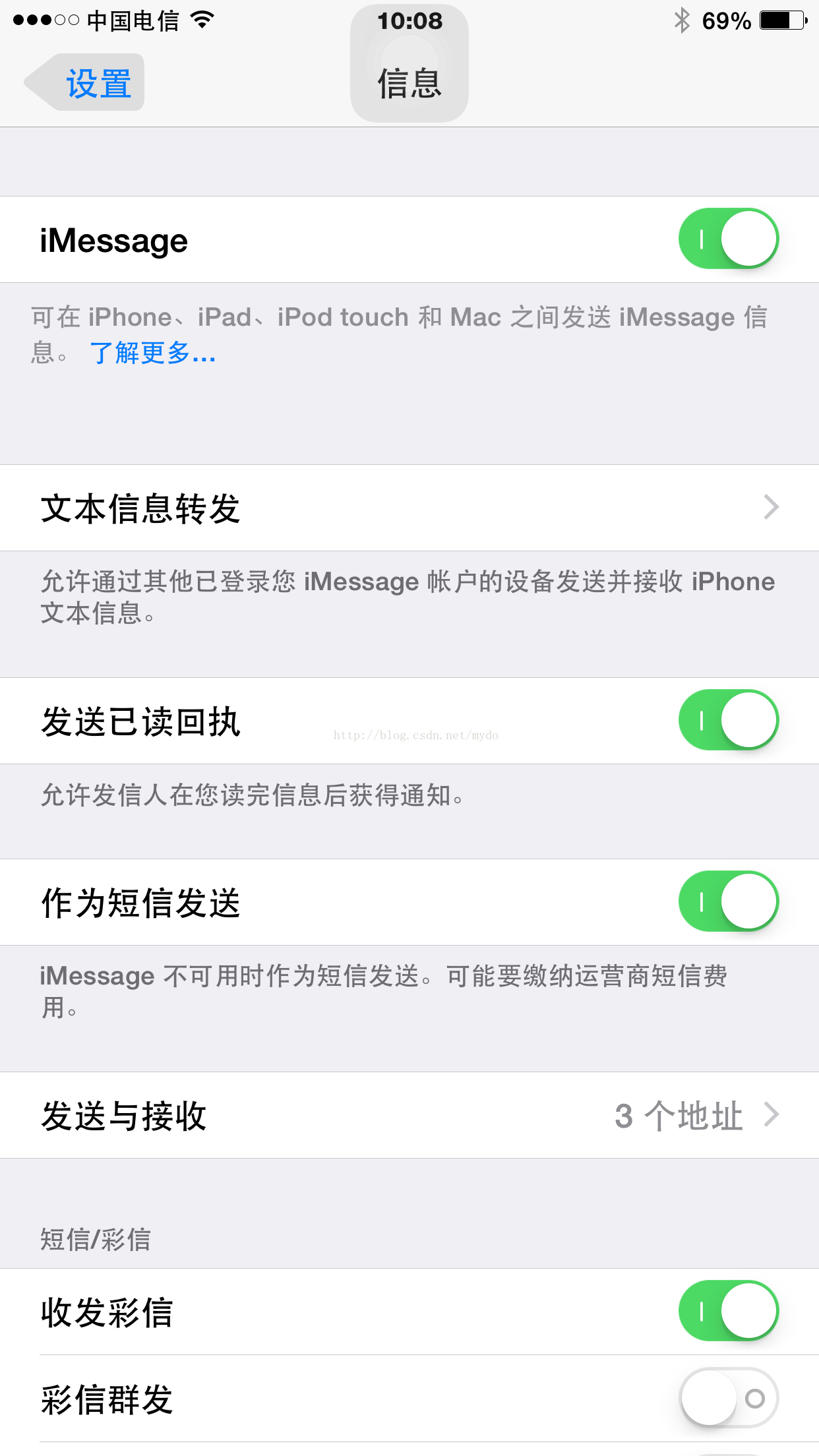The image size is (819, 1456).
Task: Enable 彩信群发
Action: [729, 1398]
